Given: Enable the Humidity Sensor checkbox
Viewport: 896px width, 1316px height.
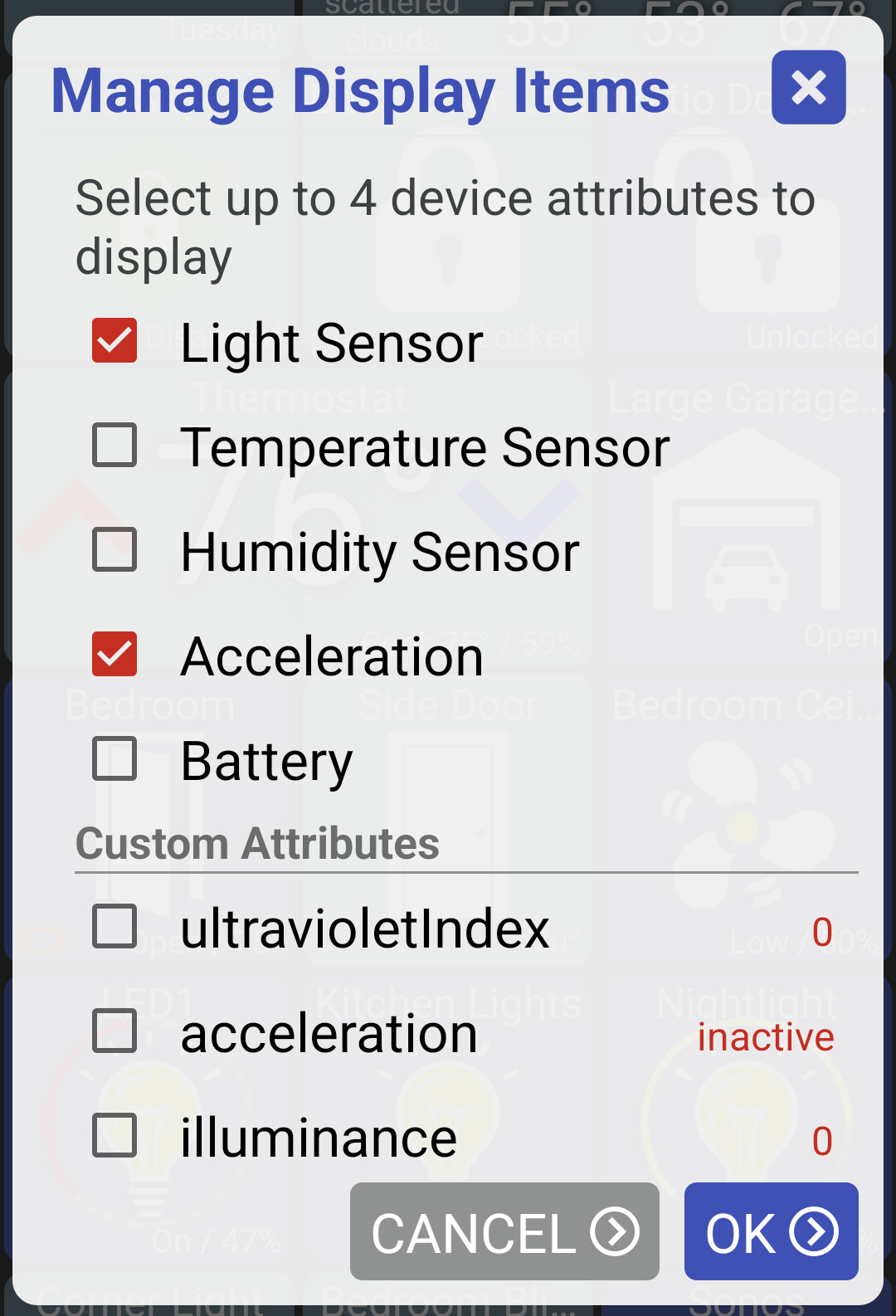Looking at the screenshot, I should [114, 550].
